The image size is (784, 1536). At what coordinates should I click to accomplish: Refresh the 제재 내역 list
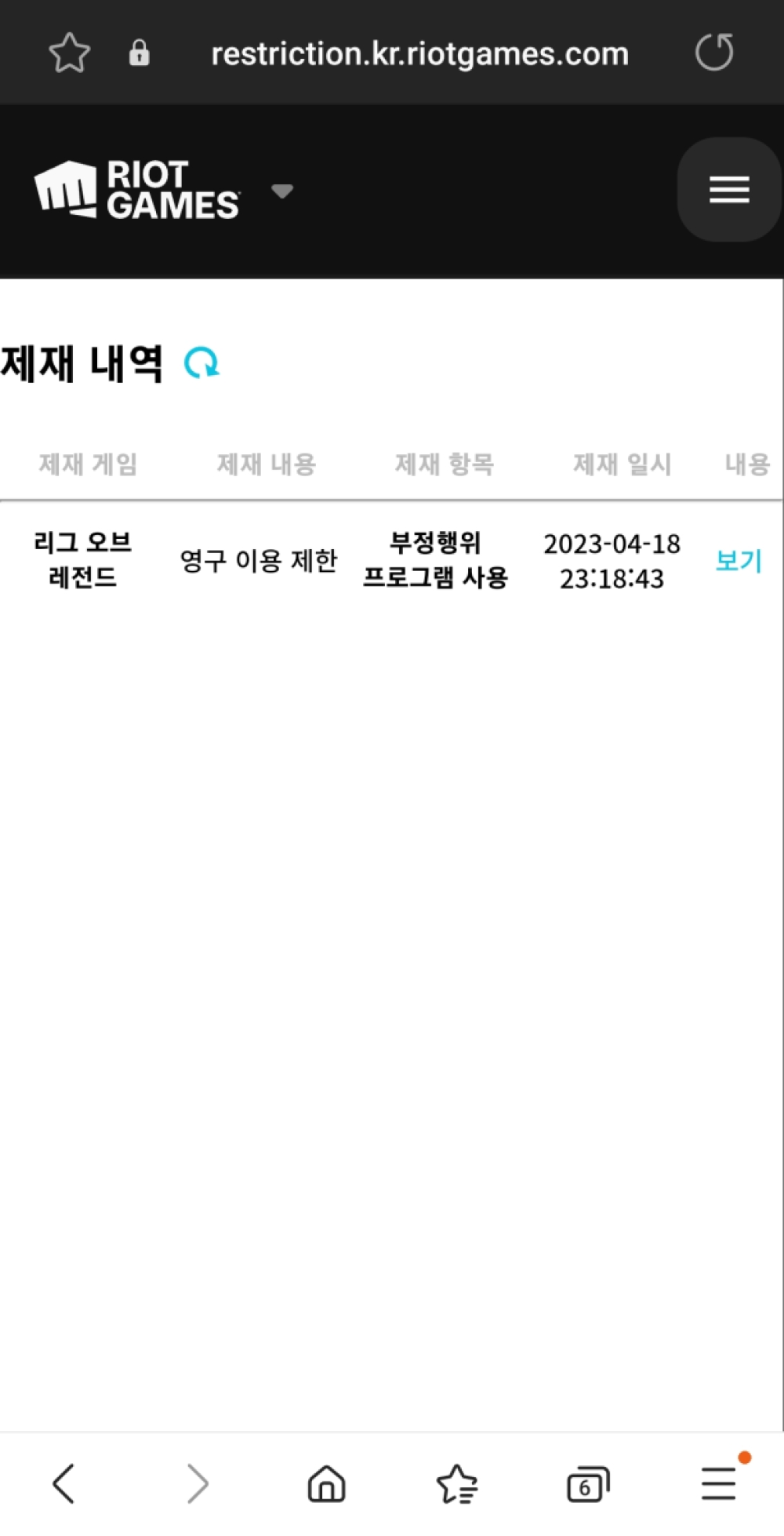[201, 363]
